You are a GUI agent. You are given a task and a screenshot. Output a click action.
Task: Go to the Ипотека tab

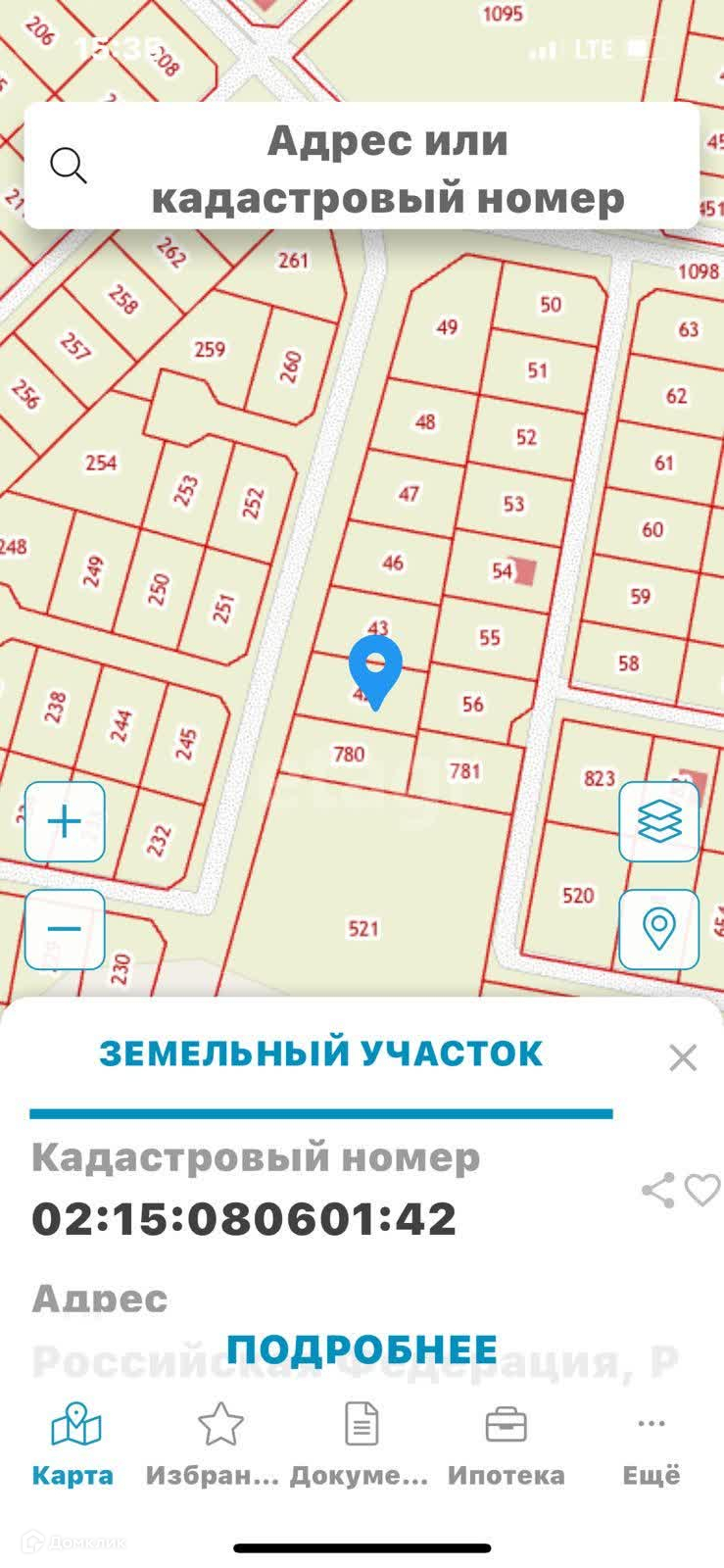click(506, 1445)
